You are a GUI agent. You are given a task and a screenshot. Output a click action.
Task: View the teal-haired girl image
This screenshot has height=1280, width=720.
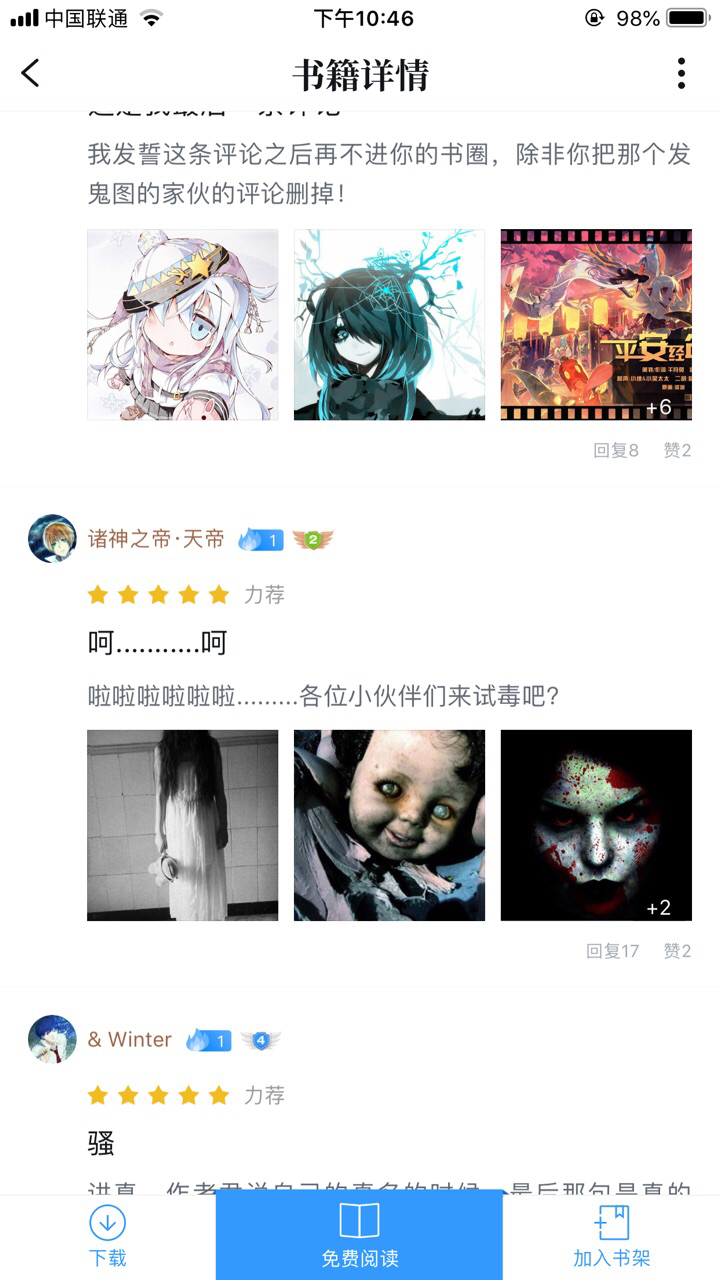tap(389, 325)
